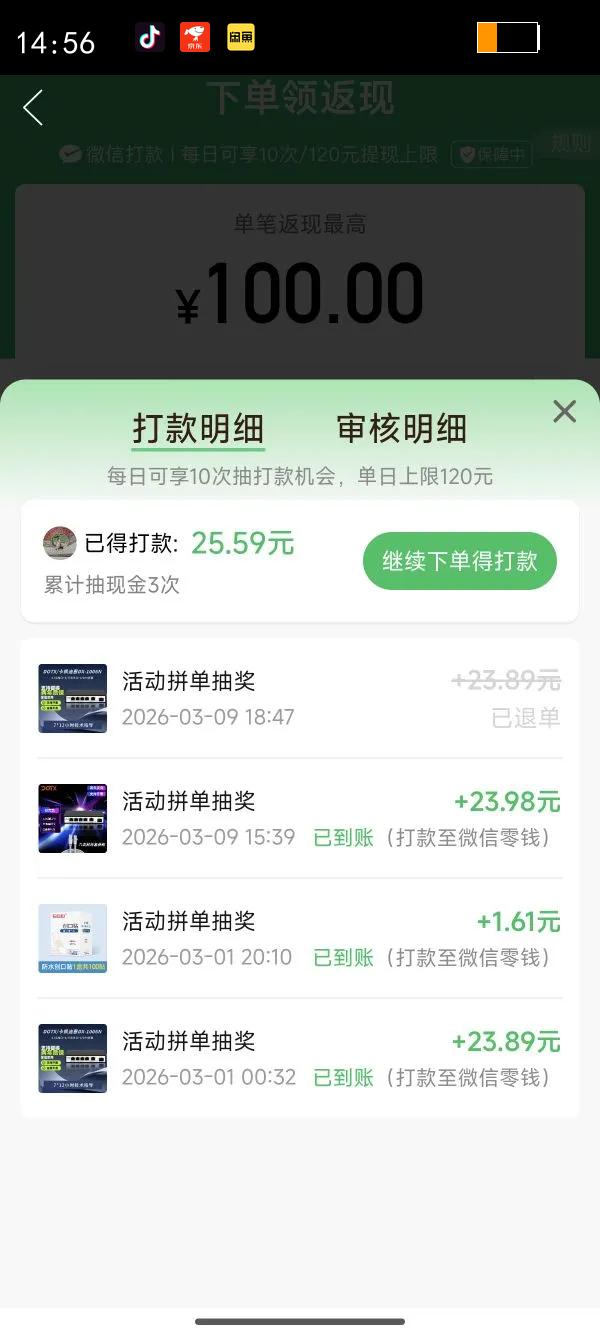
Task: Open the +23.98元 payout record
Action: pos(300,818)
